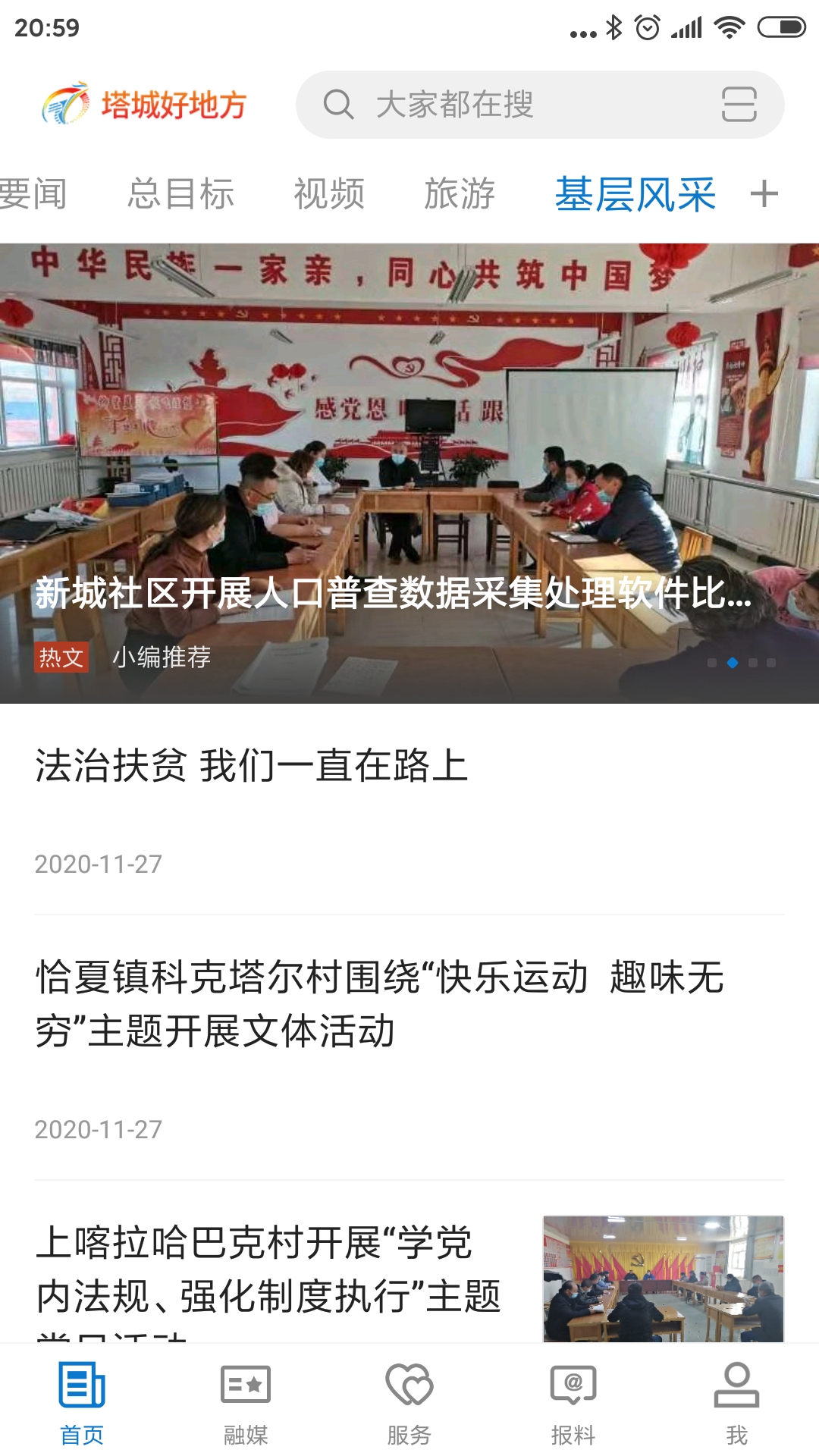
Task: Open the 服务 tab
Action: (409, 1403)
